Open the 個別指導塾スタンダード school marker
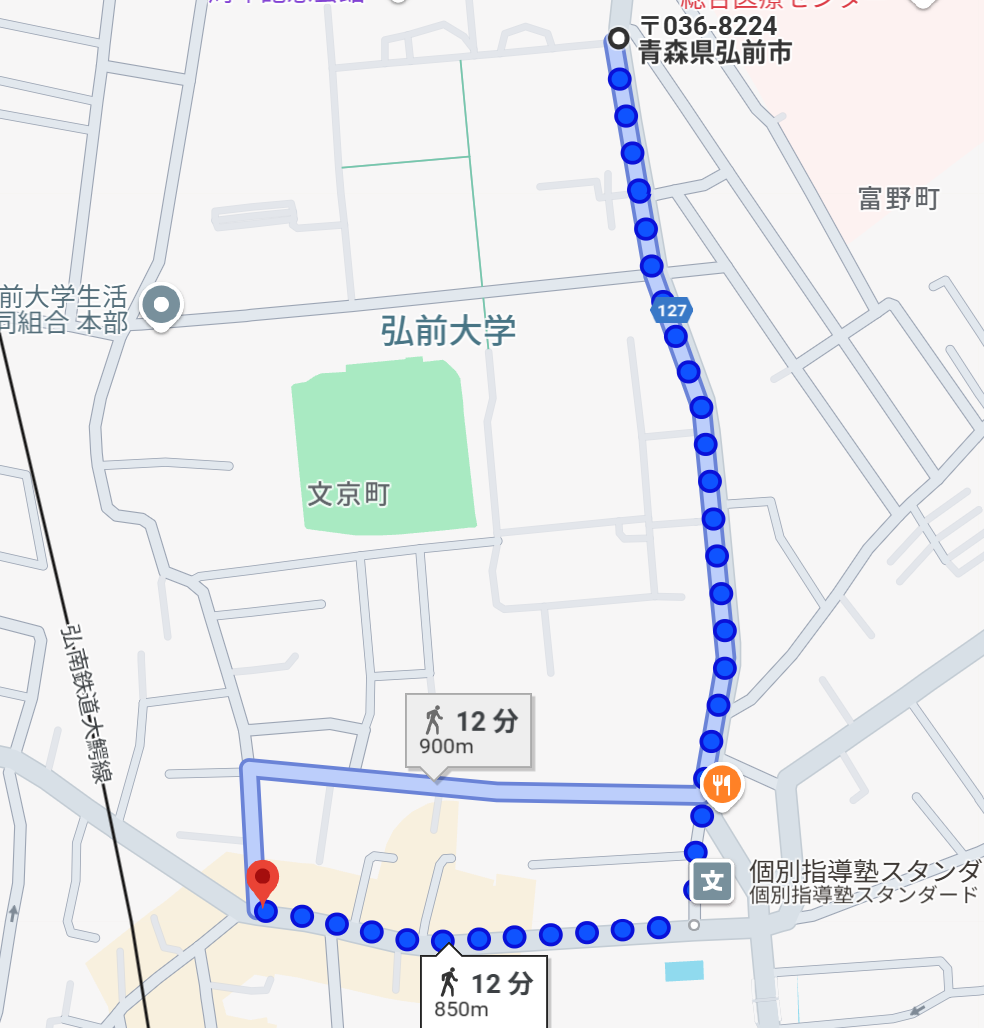The height and width of the screenshot is (1028, 984). pos(712,881)
